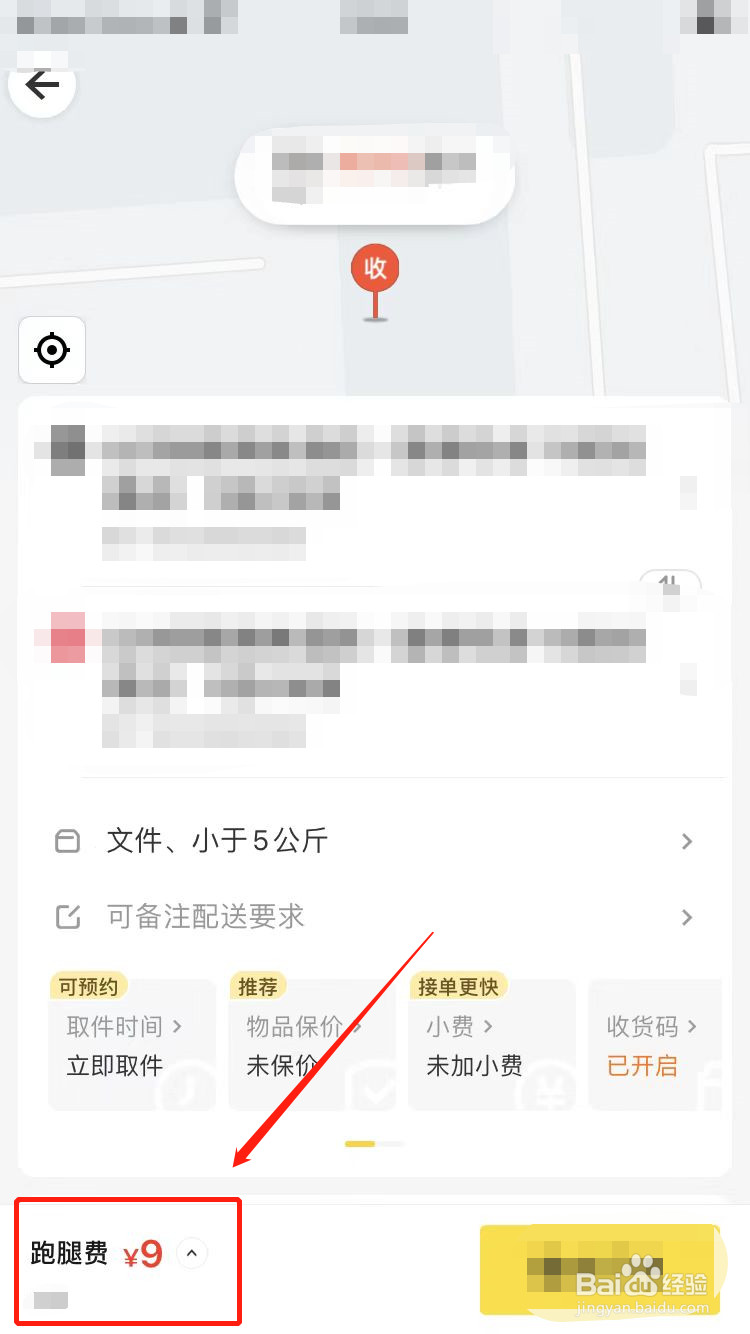This screenshot has height=1334, width=750.
Task: Tap the yellow page indicator dot
Action: coord(362,1143)
